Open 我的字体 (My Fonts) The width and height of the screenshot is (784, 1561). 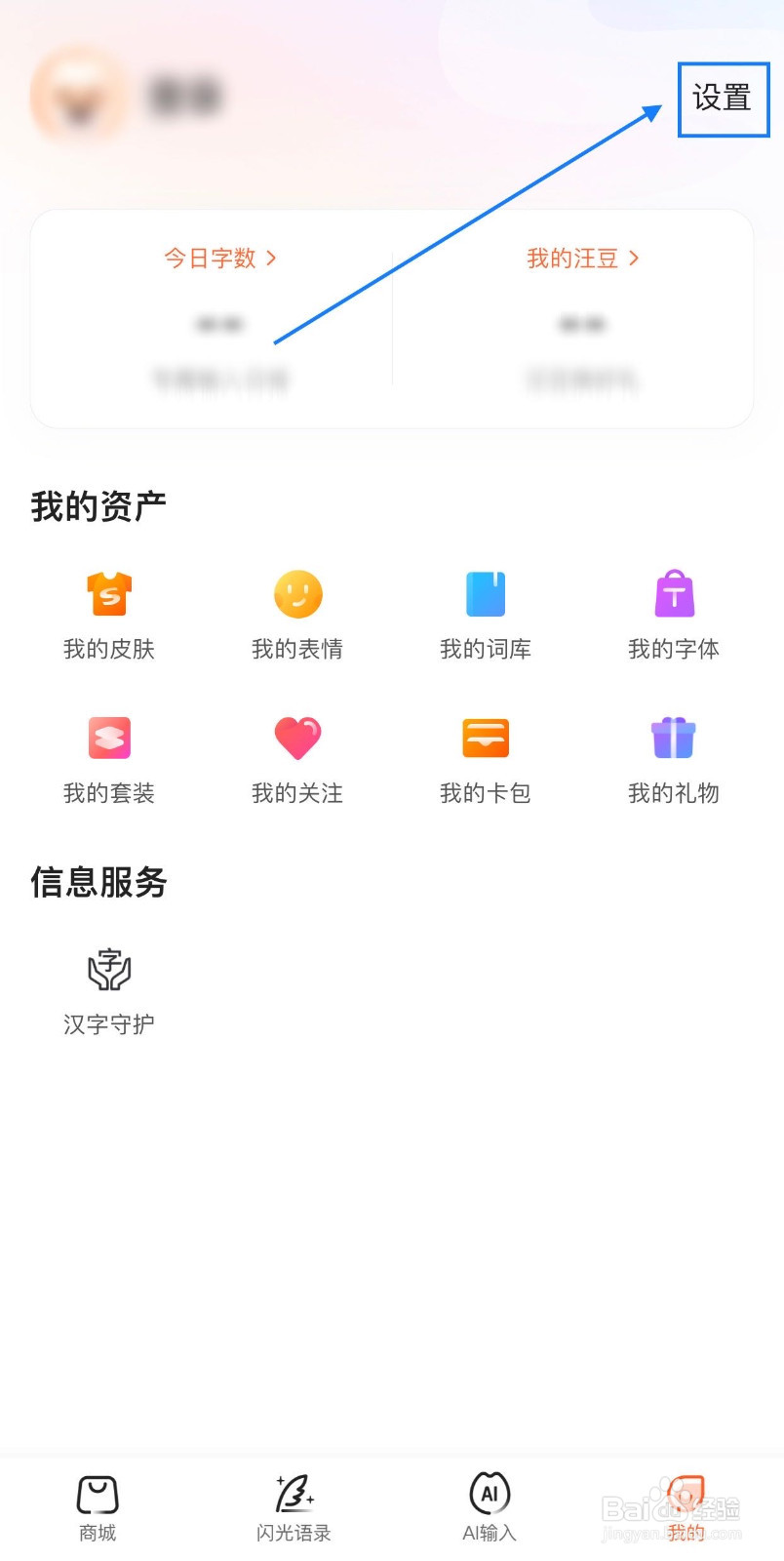pyautogui.click(x=673, y=613)
